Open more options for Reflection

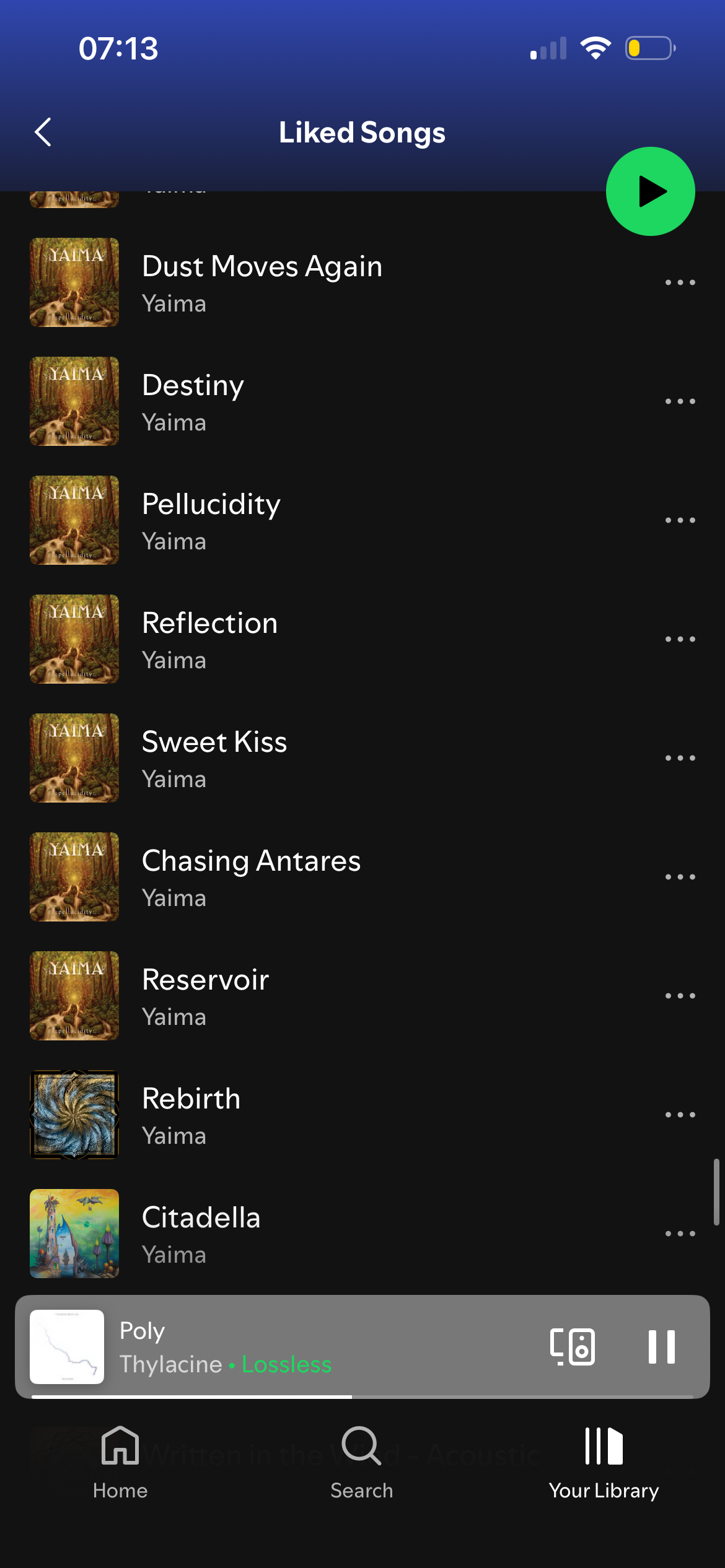point(680,639)
